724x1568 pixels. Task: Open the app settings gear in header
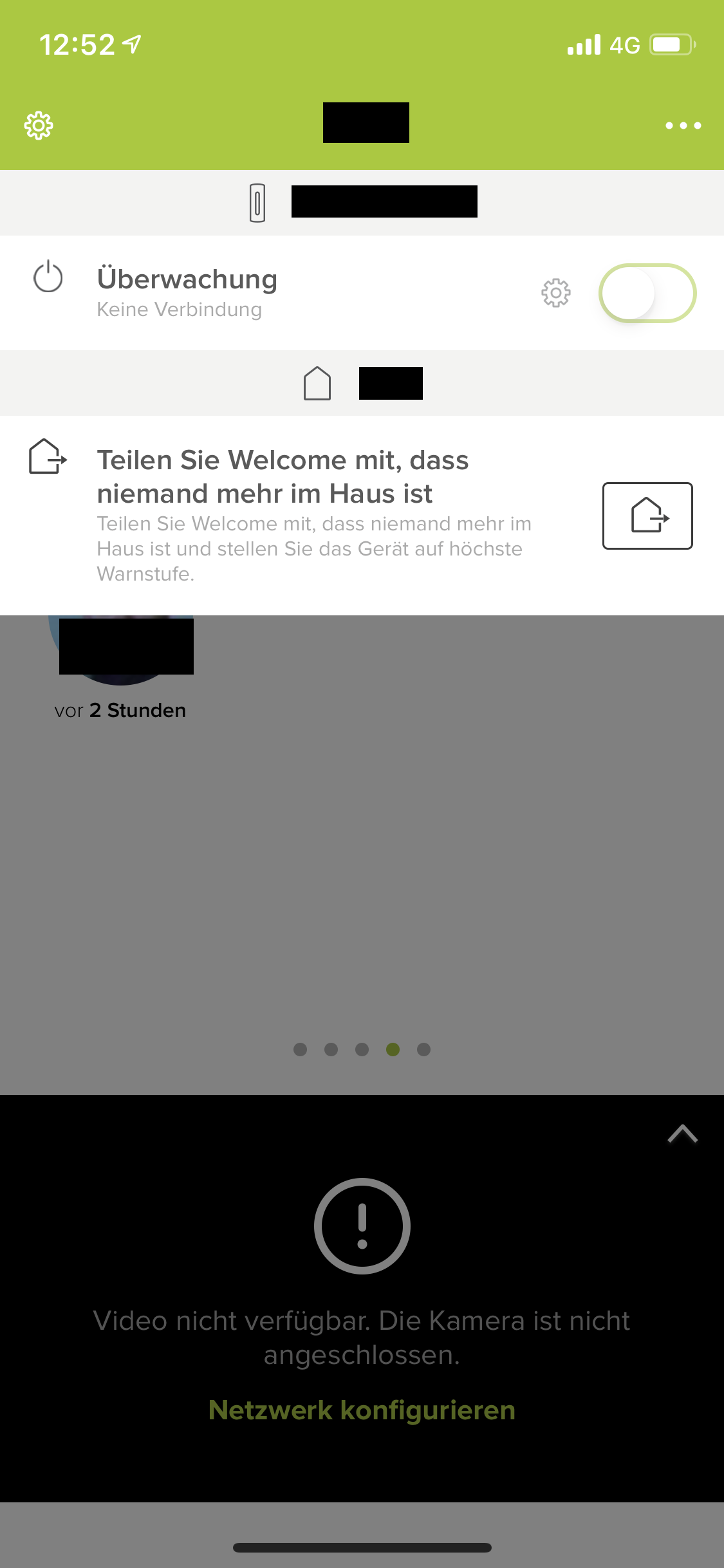39,126
